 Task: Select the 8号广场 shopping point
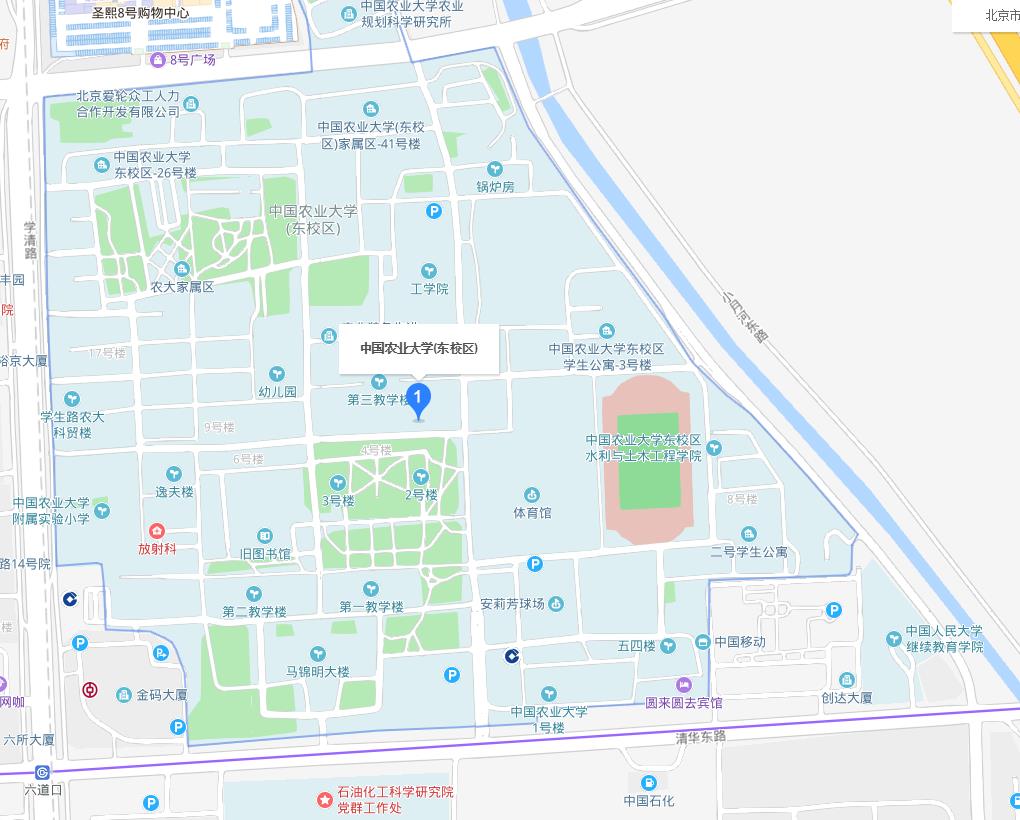pyautogui.click(x=157, y=60)
